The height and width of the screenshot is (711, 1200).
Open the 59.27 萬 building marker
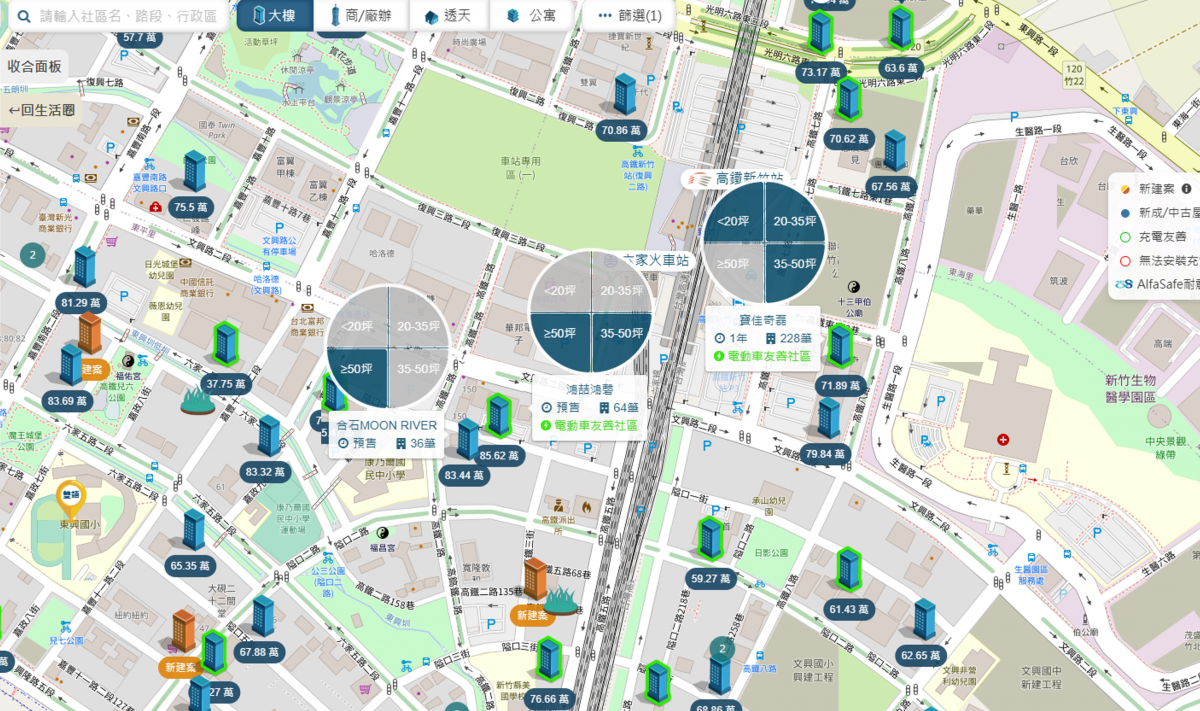tap(711, 578)
